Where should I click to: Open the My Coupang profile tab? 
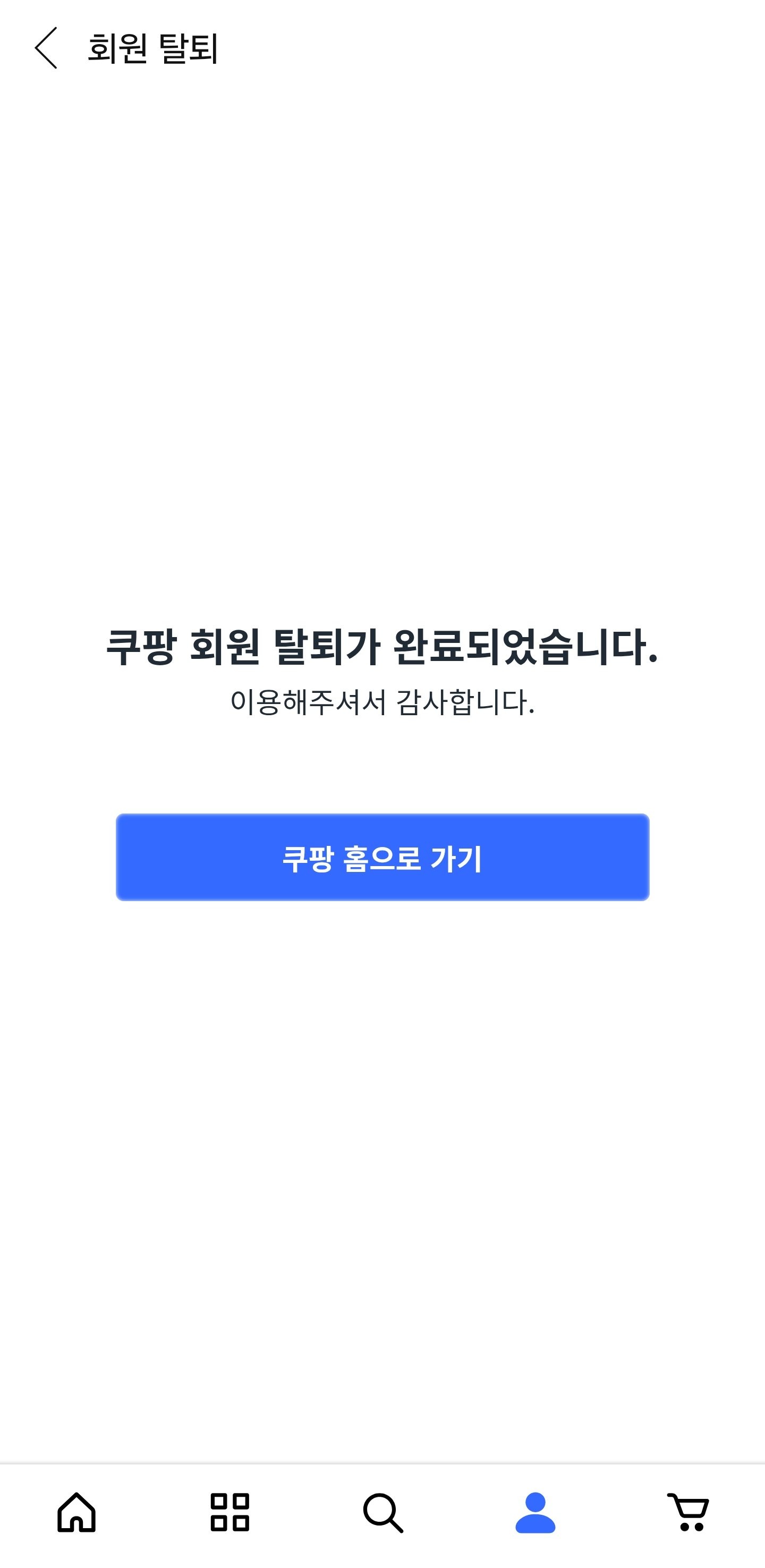[x=535, y=1512]
